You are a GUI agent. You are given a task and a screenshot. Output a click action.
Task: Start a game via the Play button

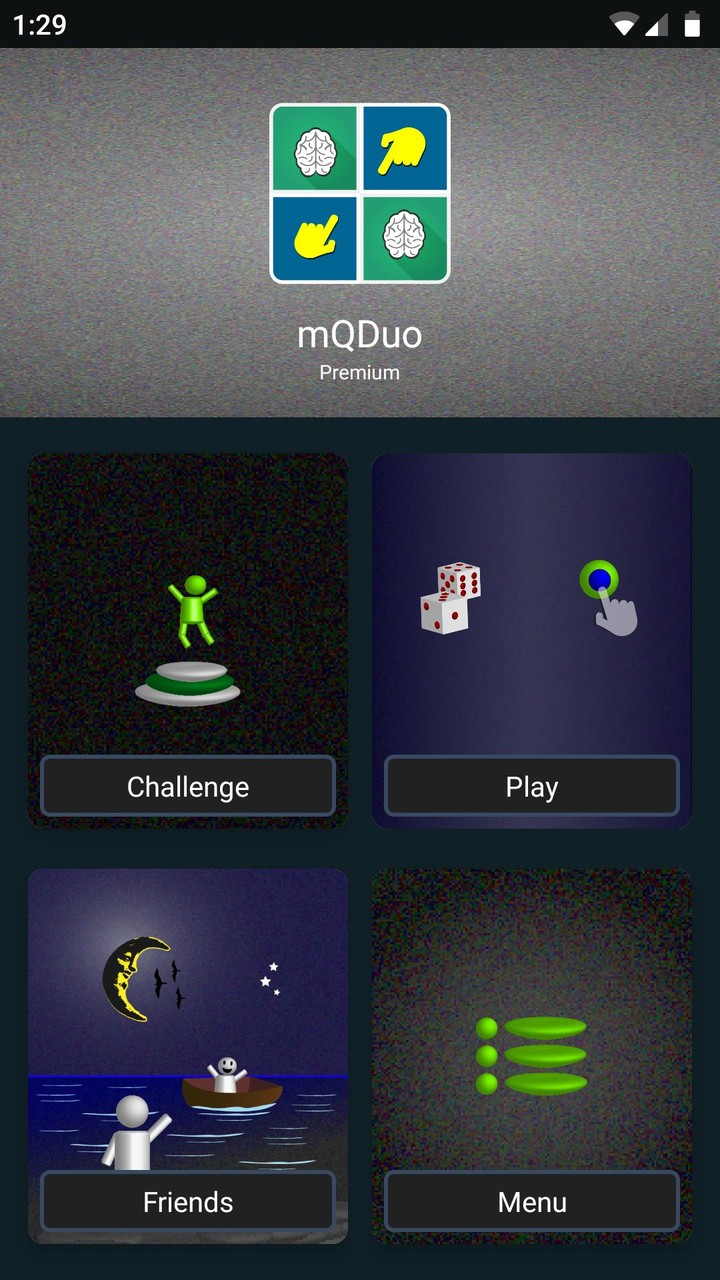(x=531, y=786)
